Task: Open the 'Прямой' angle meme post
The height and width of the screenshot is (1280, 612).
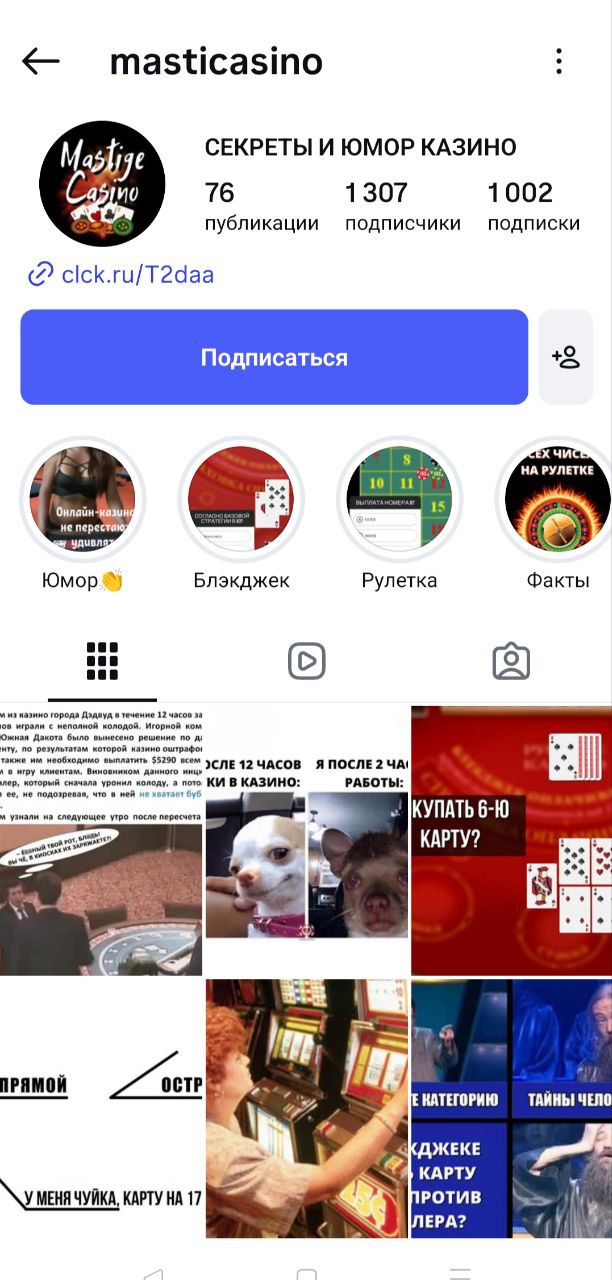Action: coord(101,1108)
